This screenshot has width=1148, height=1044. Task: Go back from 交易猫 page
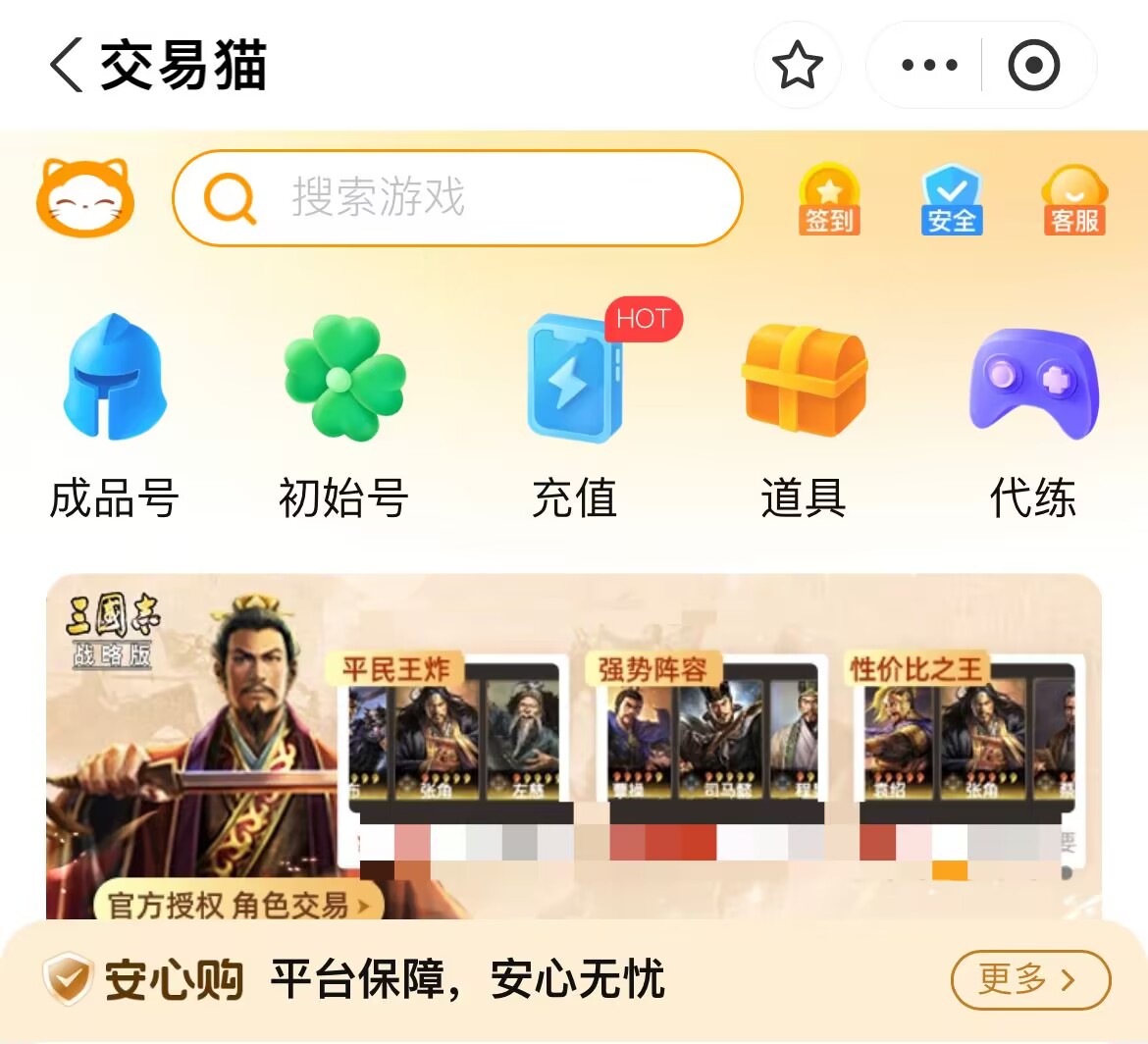(x=67, y=66)
